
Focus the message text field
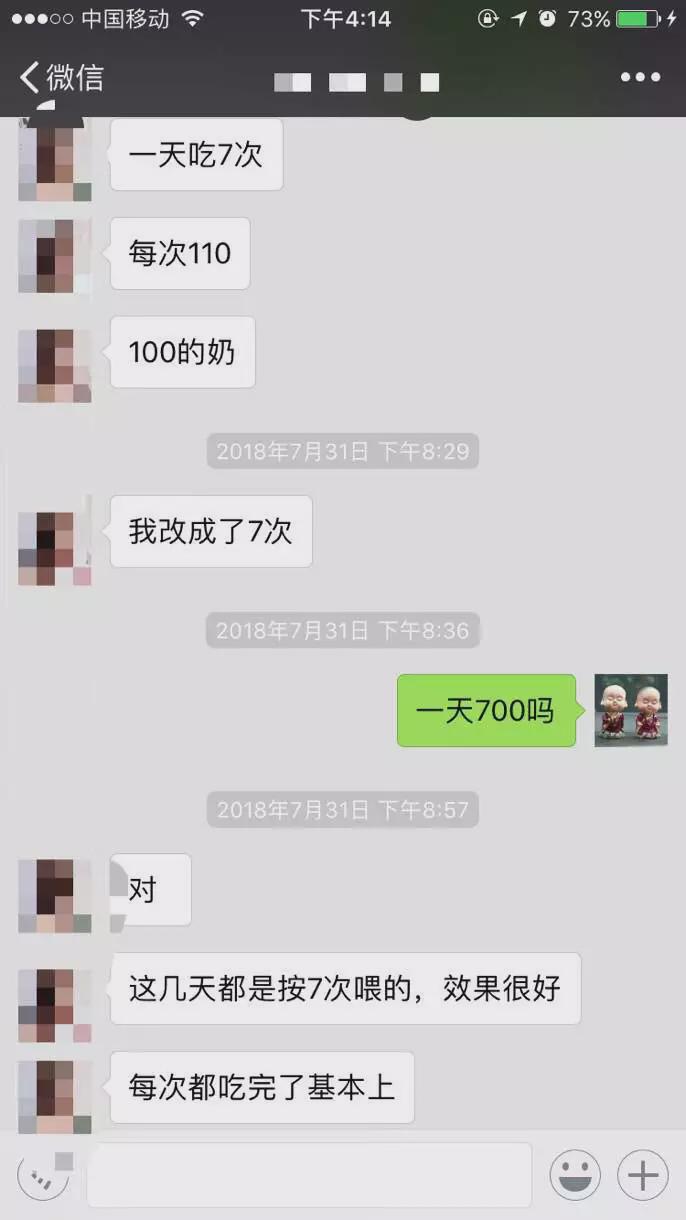click(x=308, y=1175)
